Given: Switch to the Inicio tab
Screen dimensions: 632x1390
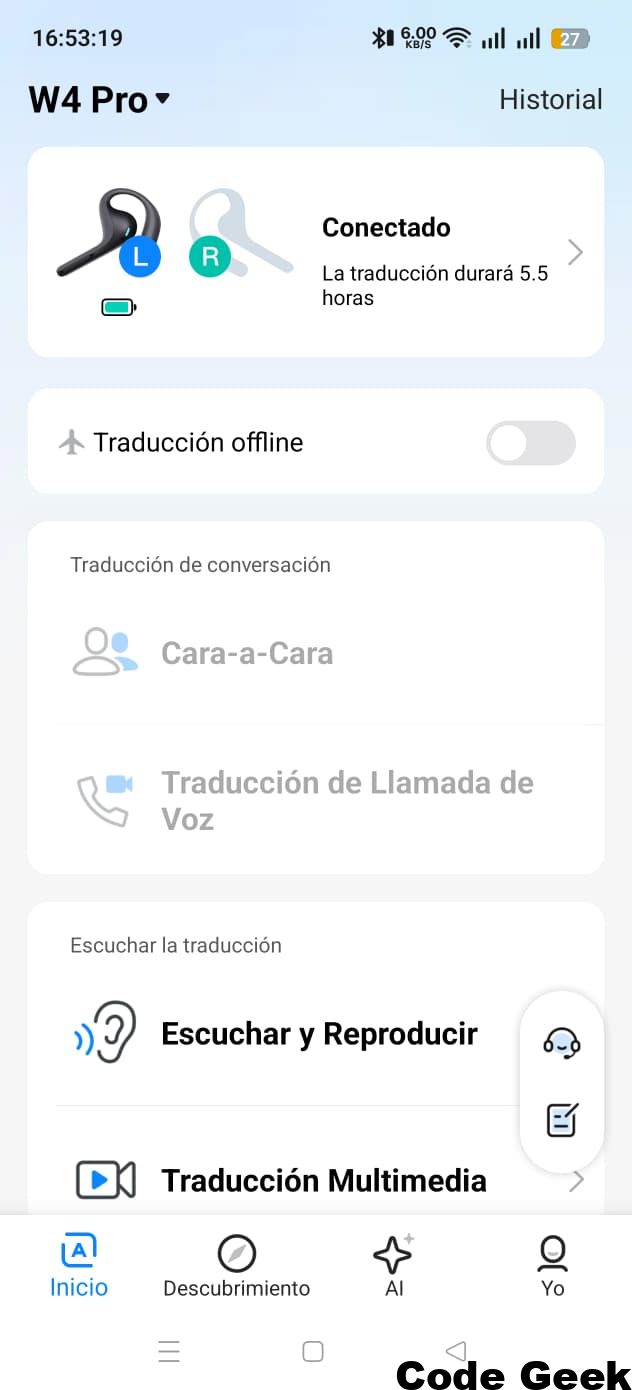Looking at the screenshot, I should [x=79, y=1265].
